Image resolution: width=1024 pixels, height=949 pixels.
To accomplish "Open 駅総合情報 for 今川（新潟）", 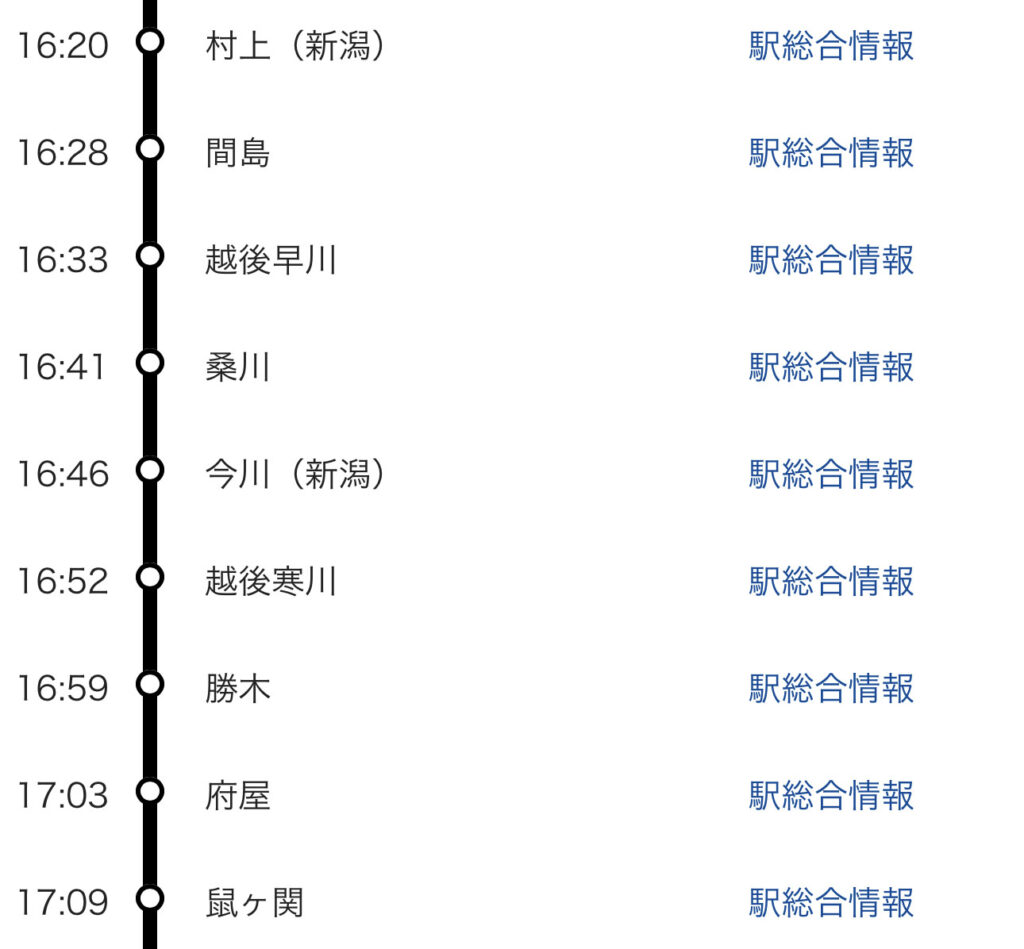I will (831, 474).
